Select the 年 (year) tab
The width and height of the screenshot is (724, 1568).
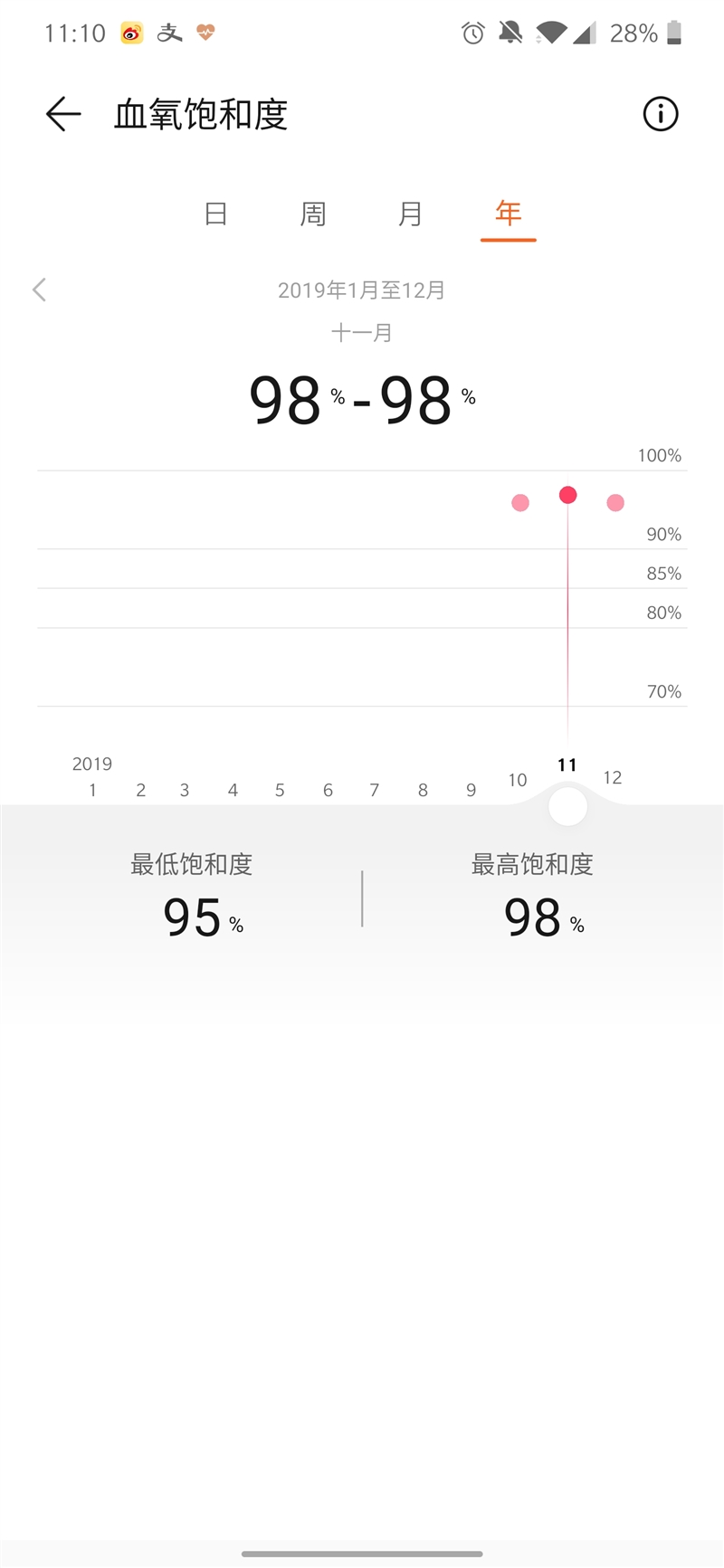pos(508,214)
